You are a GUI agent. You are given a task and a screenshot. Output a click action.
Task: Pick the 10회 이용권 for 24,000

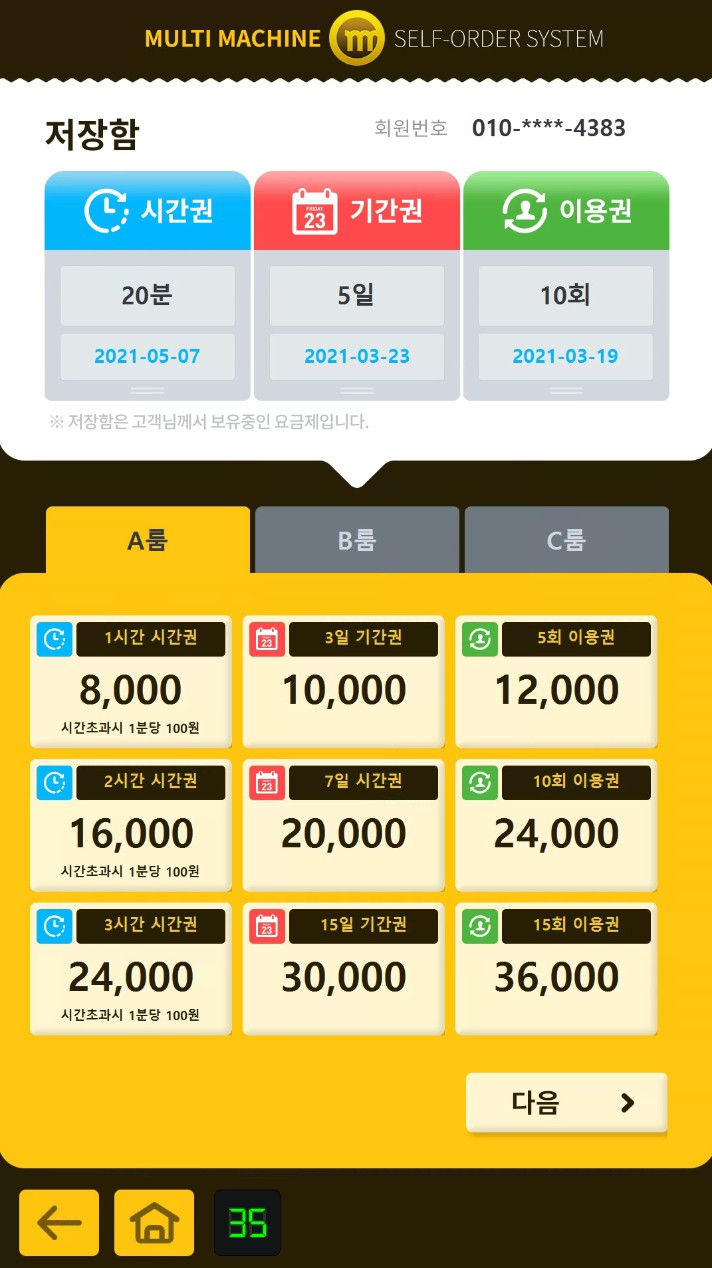pyautogui.click(x=556, y=825)
